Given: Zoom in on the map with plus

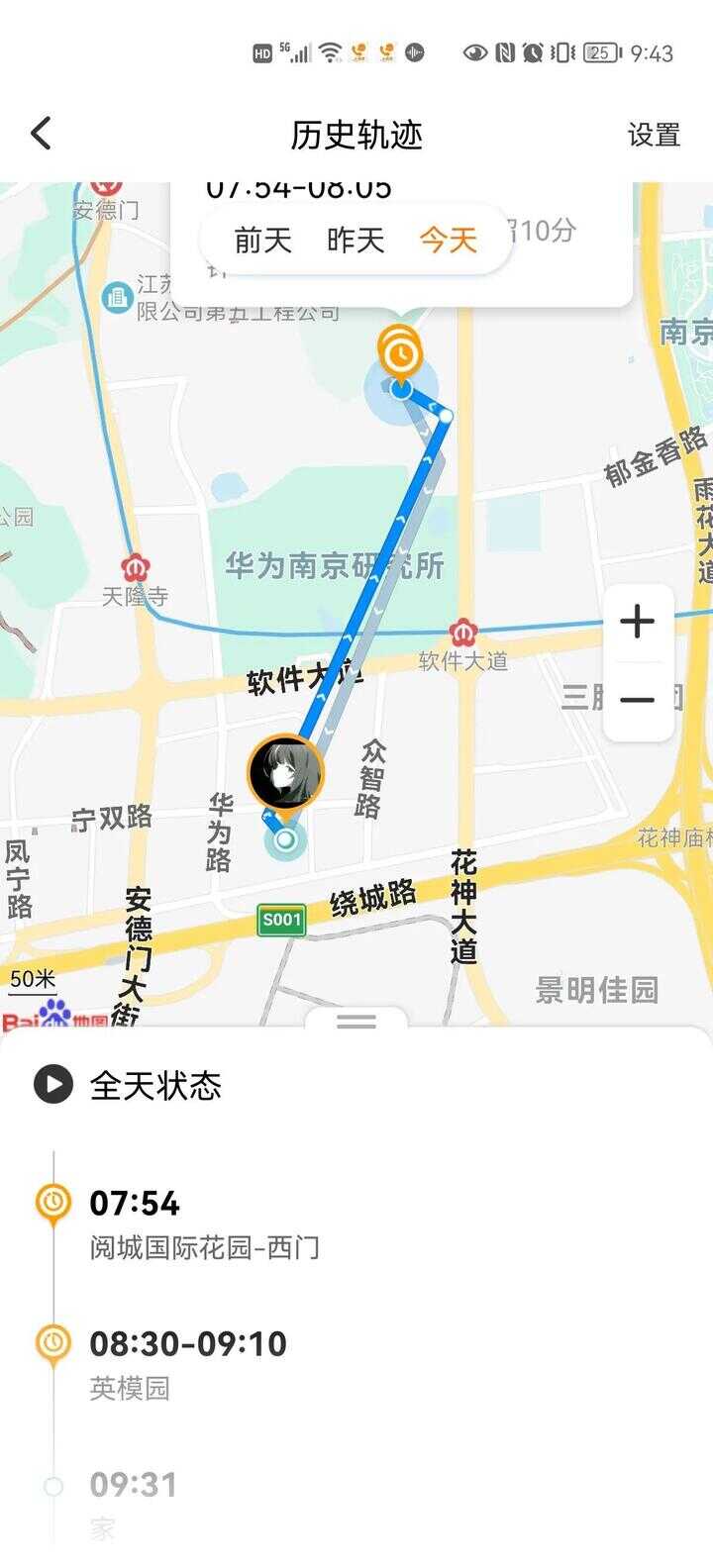Looking at the screenshot, I should pyautogui.click(x=637, y=622).
